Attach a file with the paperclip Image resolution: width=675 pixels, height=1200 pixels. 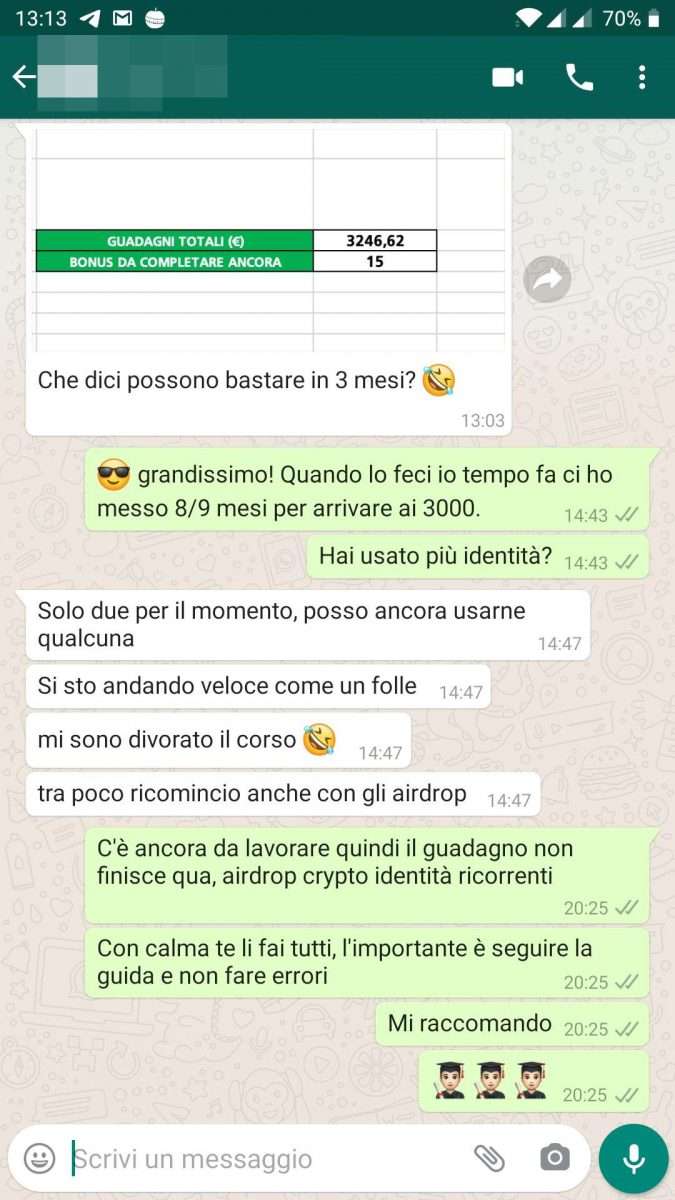[x=489, y=1159]
